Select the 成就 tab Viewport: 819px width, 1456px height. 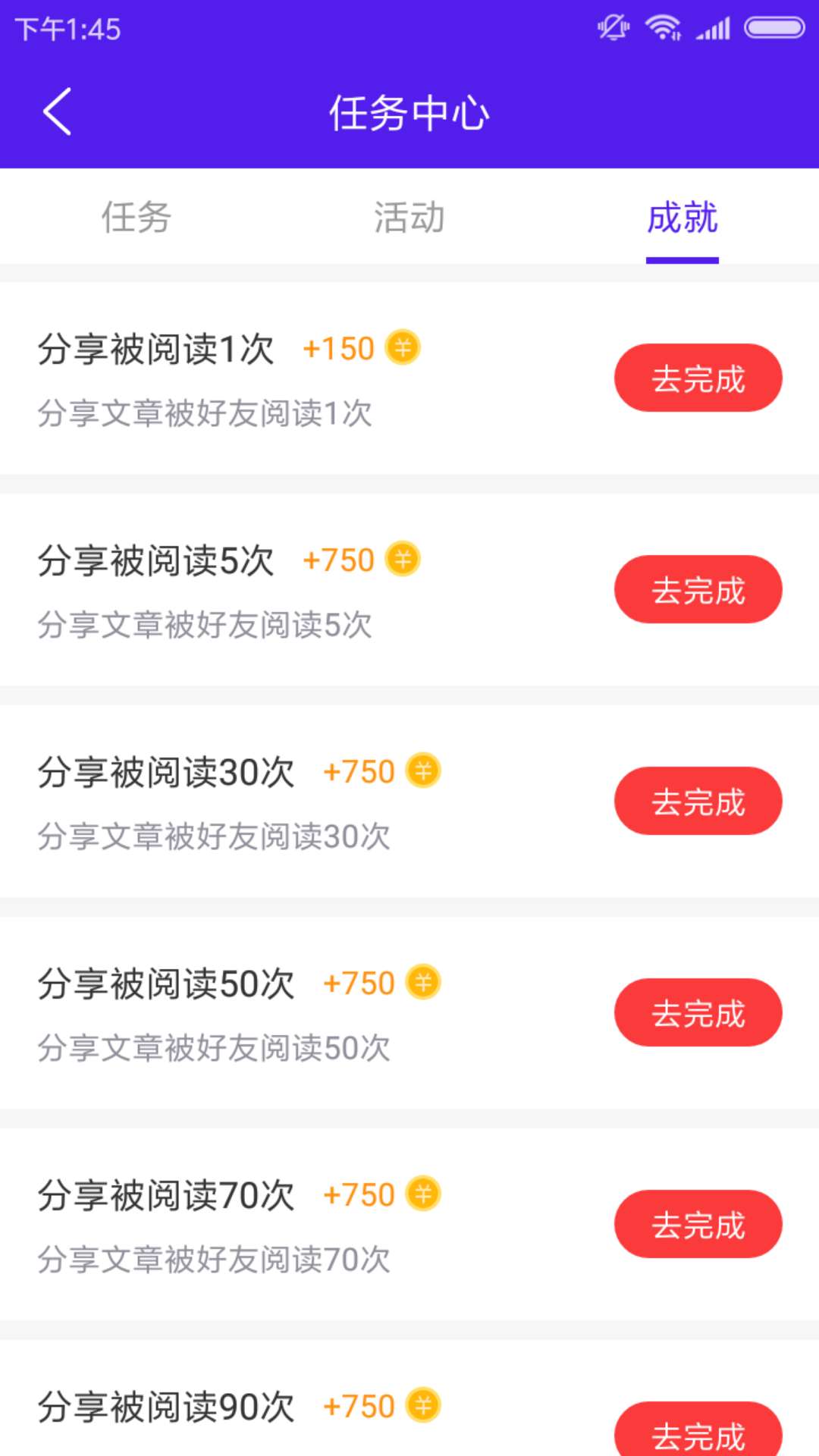(x=682, y=218)
